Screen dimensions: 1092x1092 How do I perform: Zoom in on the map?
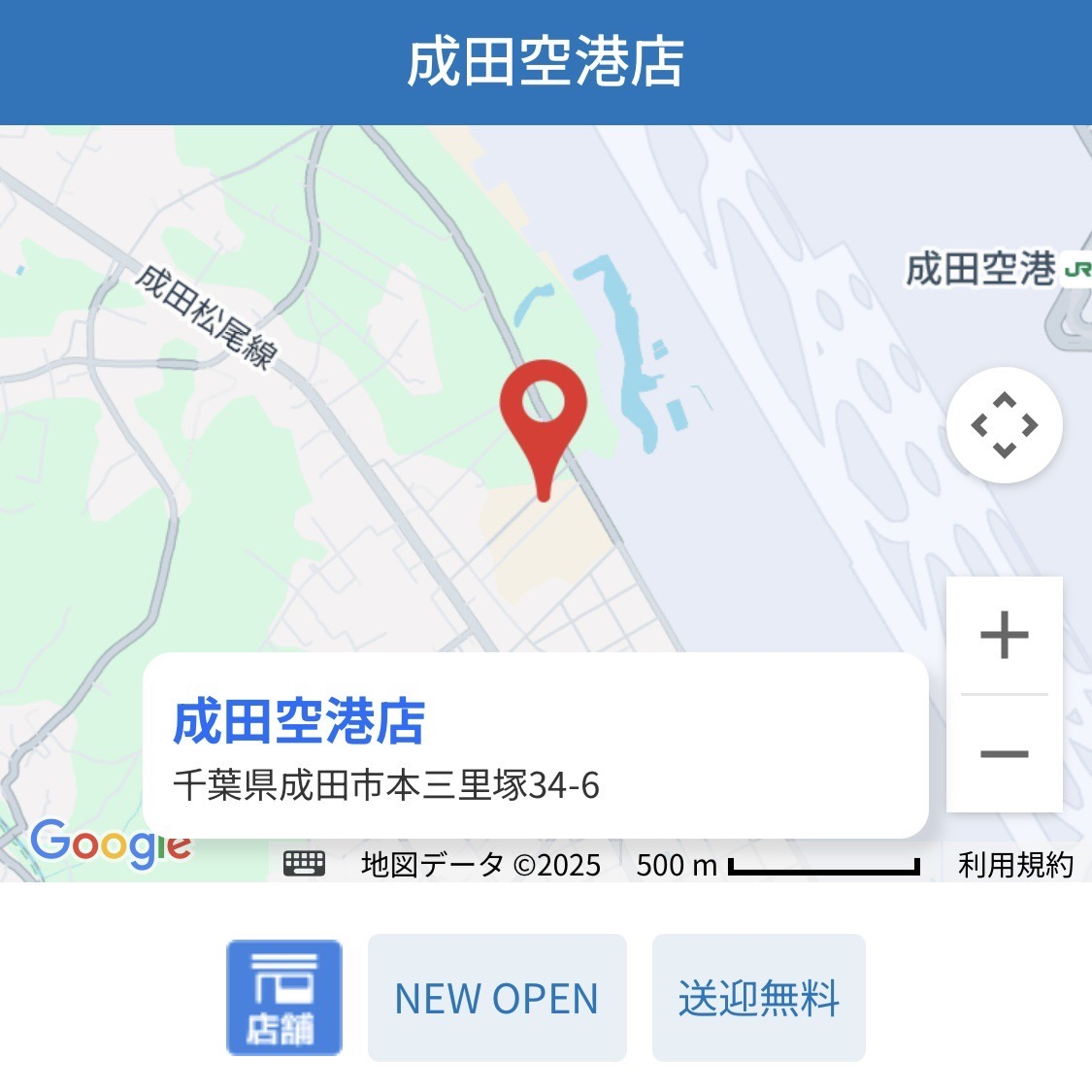(1004, 636)
